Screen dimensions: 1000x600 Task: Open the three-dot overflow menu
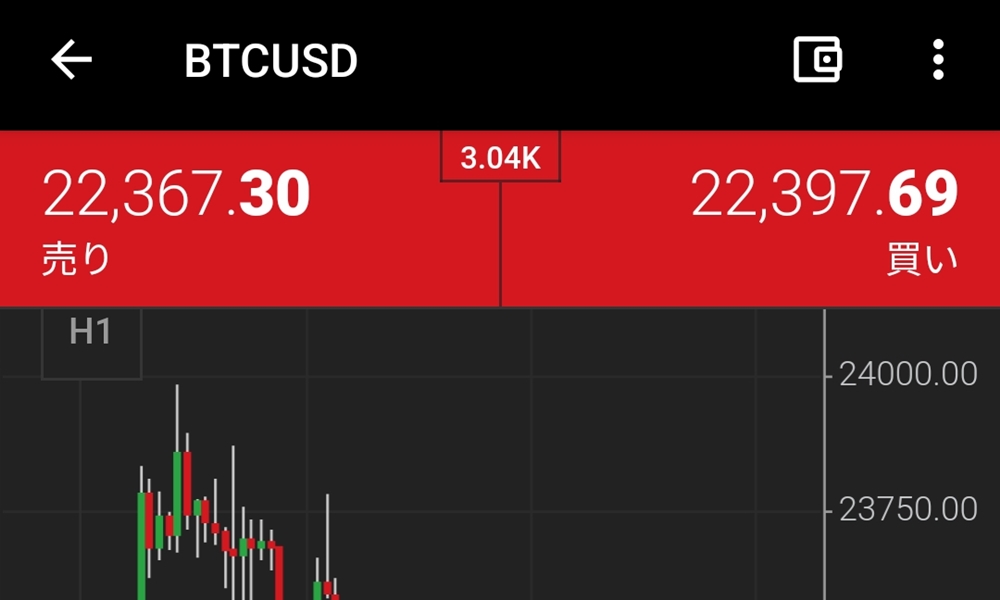937,61
